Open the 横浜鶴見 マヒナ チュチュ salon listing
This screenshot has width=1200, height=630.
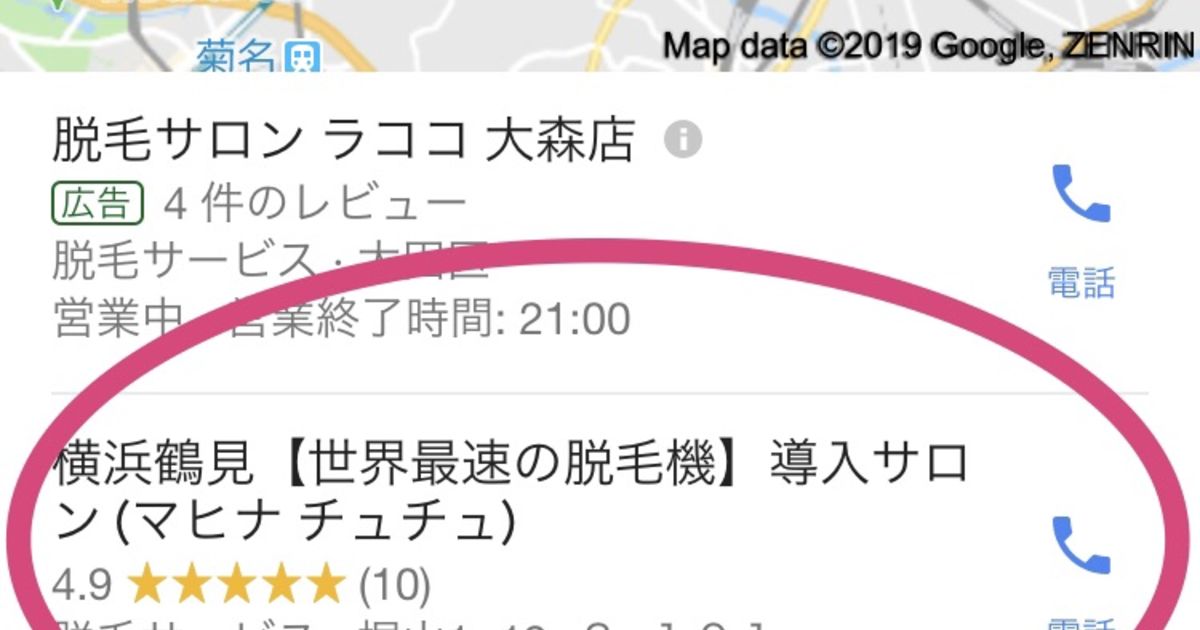(x=510, y=490)
